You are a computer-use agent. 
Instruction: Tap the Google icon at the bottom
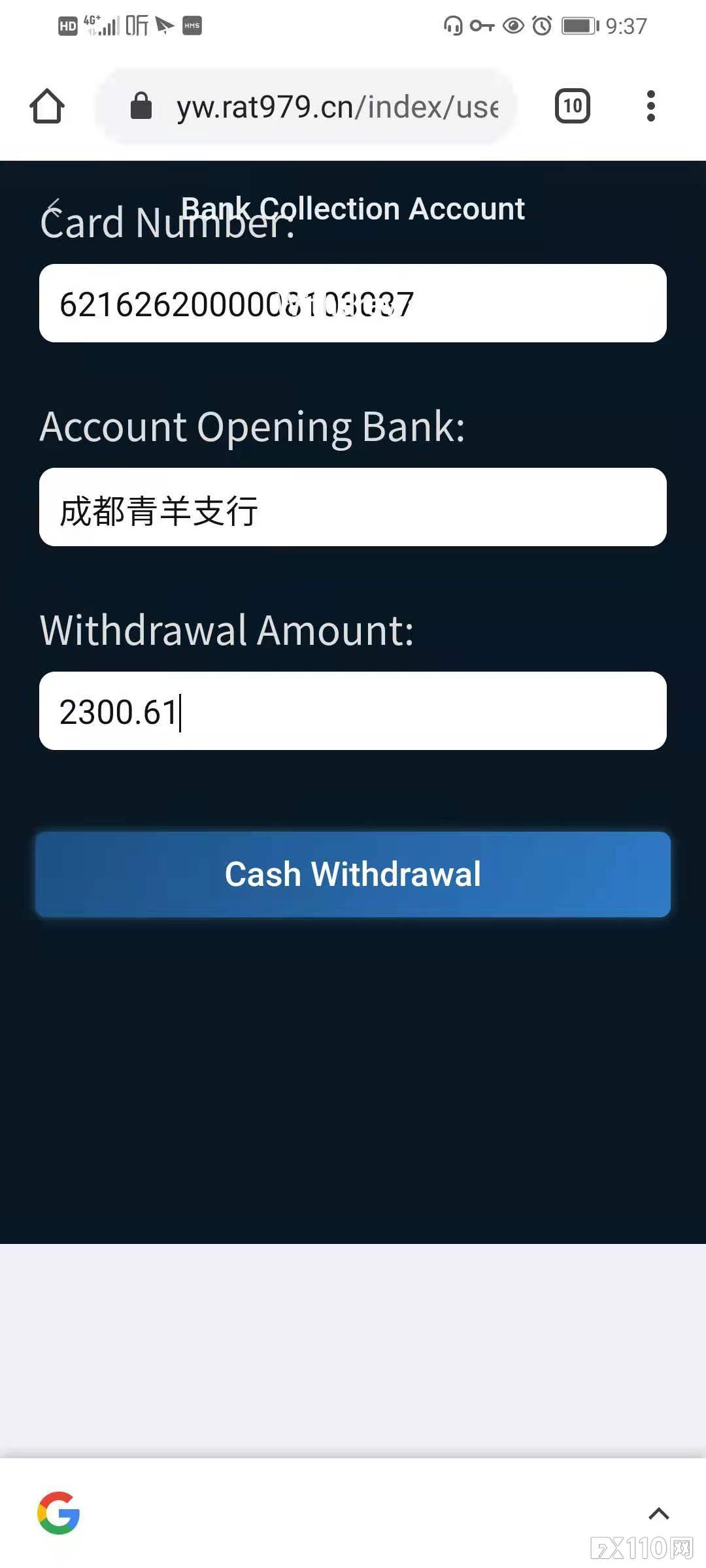[x=59, y=1513]
